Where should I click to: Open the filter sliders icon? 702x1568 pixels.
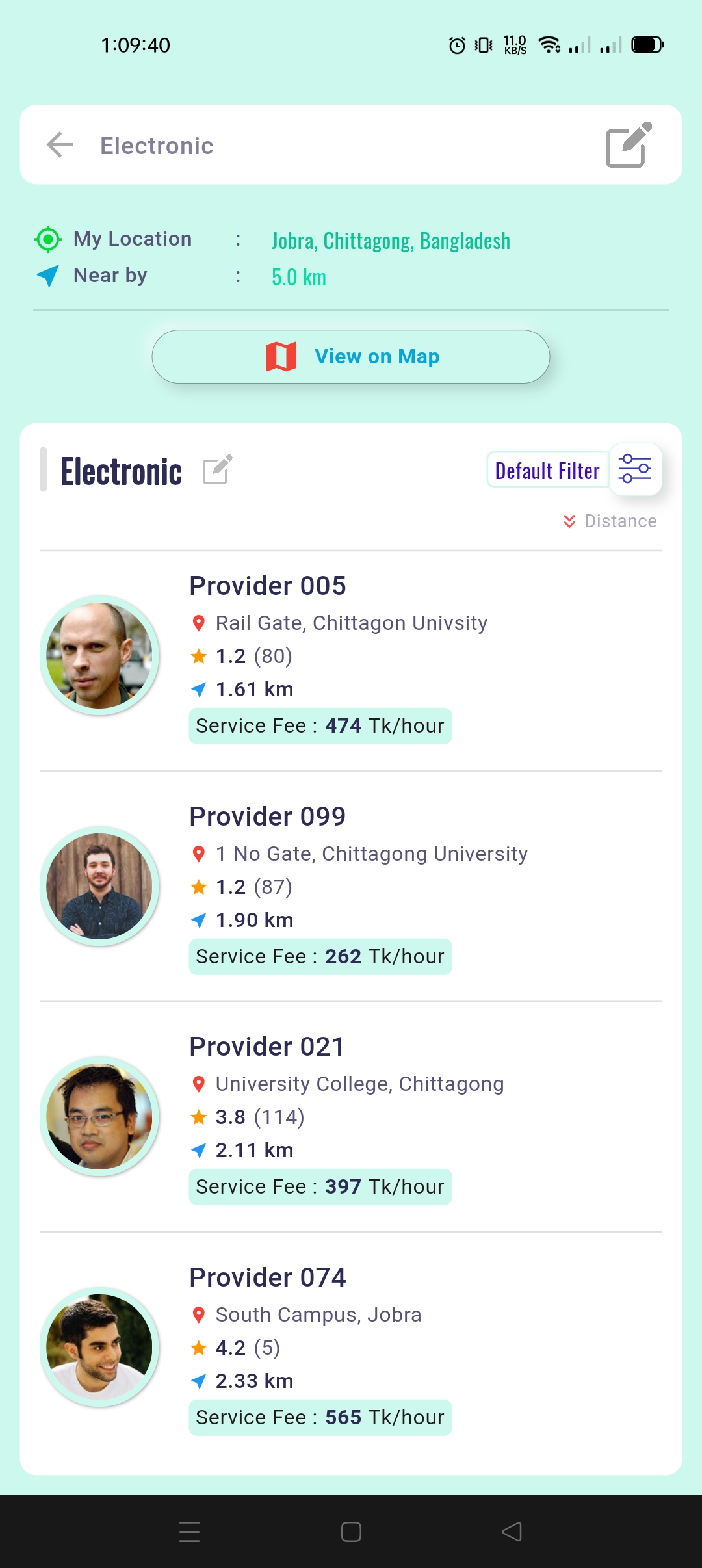635,469
